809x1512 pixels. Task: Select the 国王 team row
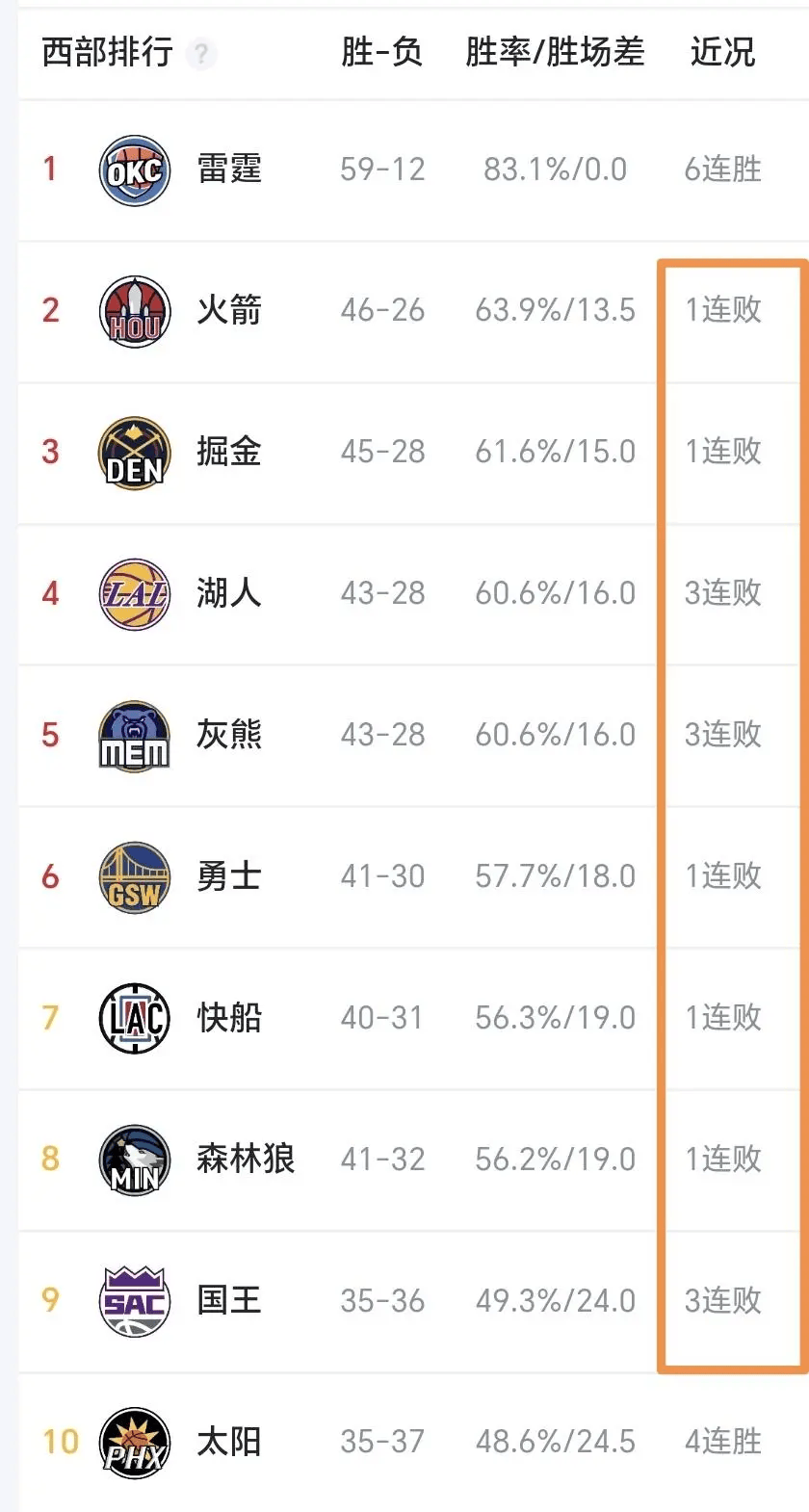(x=413, y=1301)
